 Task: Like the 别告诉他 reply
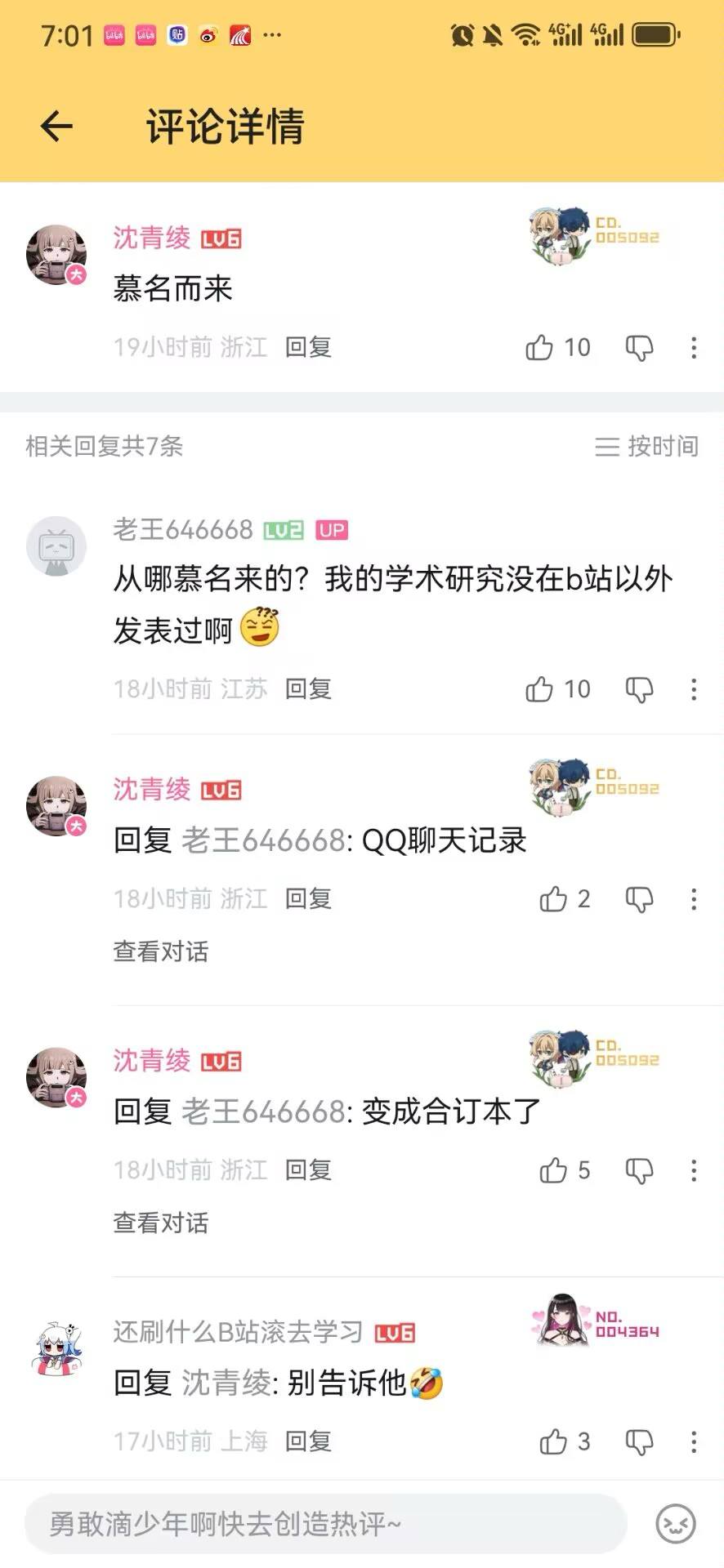[553, 1441]
